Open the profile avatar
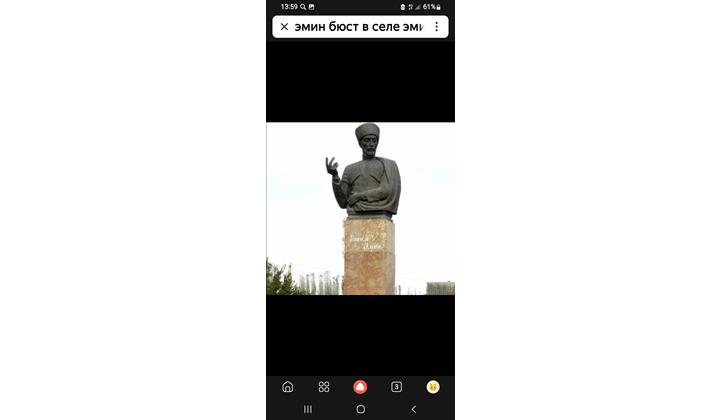 click(433, 387)
